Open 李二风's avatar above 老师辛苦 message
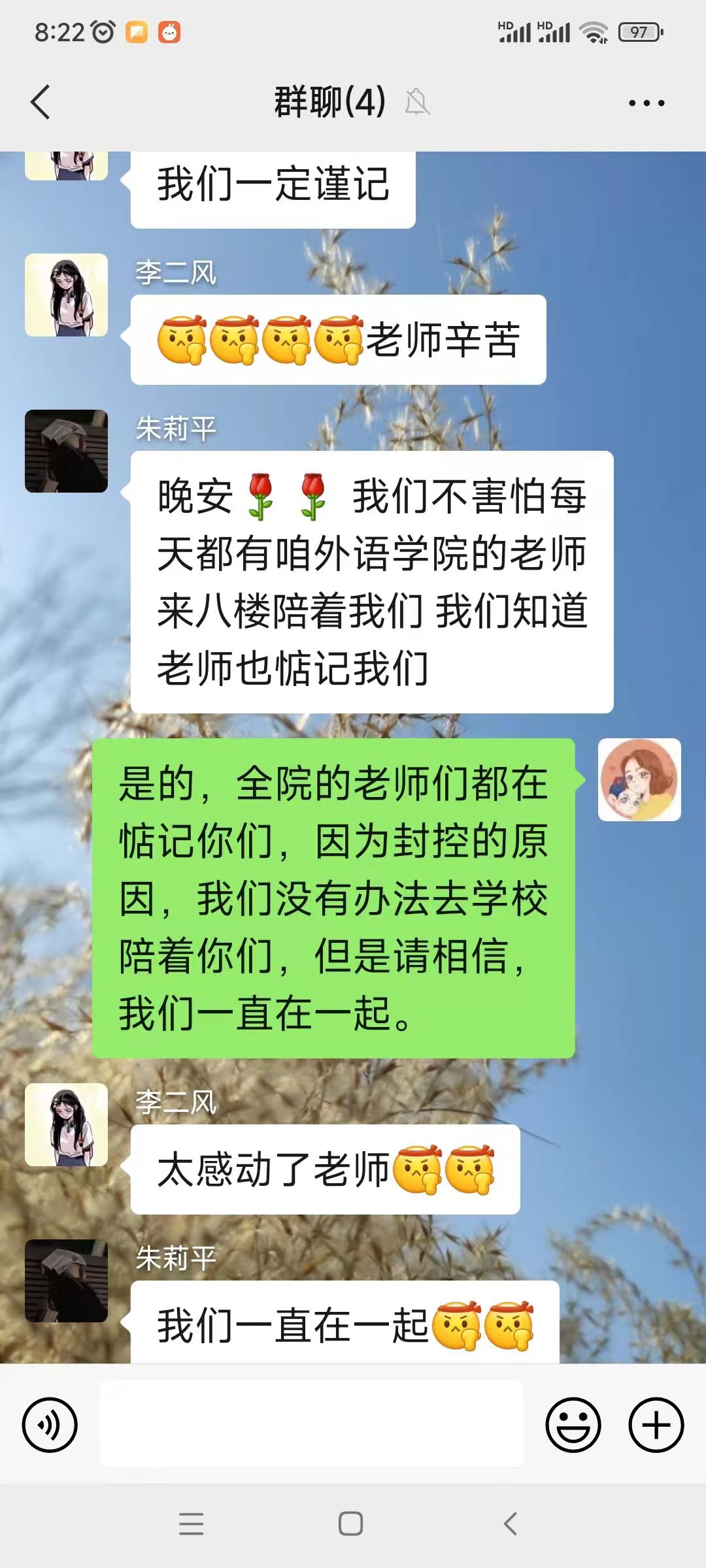 pyautogui.click(x=66, y=295)
